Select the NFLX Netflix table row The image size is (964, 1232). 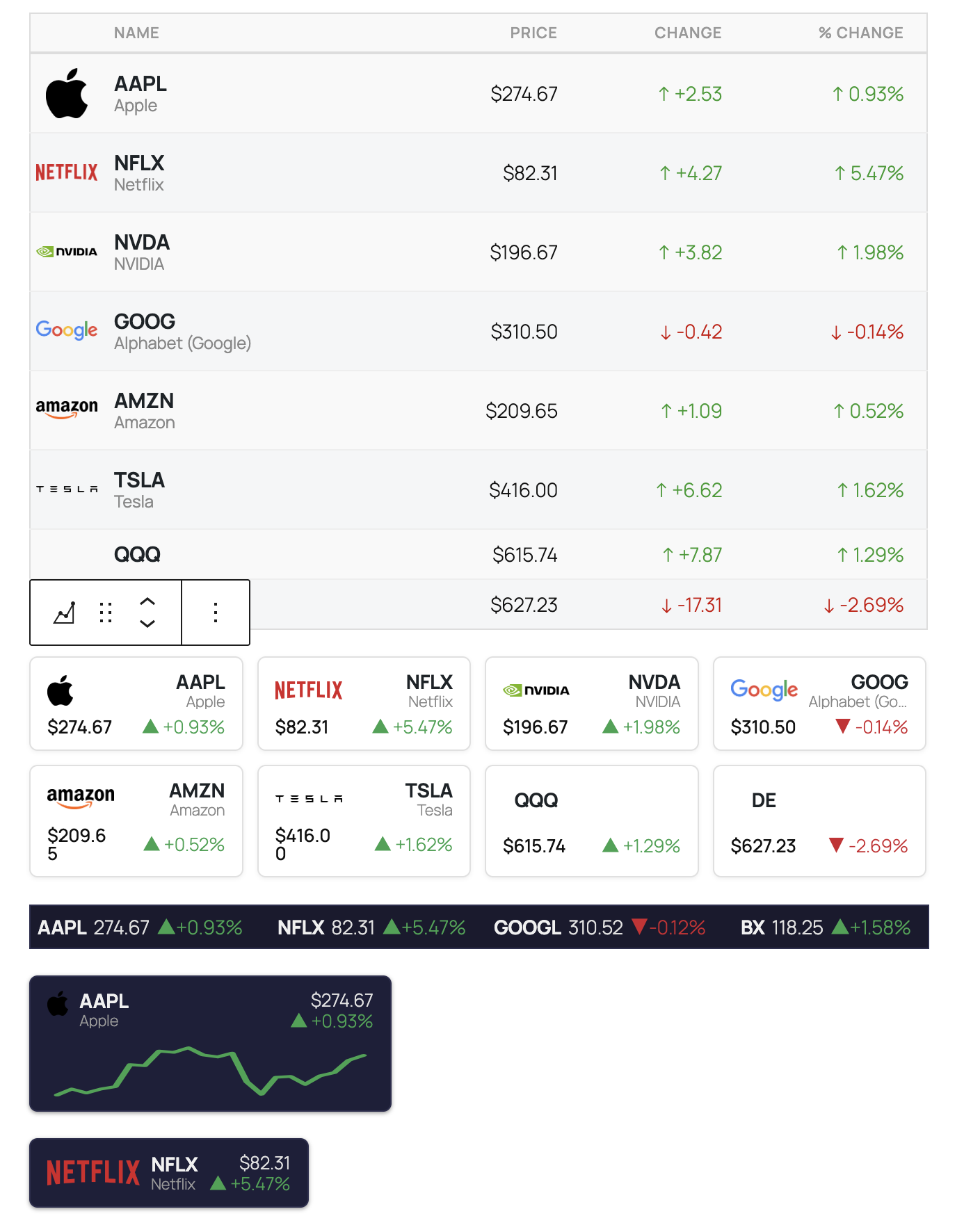pyautogui.click(x=478, y=173)
